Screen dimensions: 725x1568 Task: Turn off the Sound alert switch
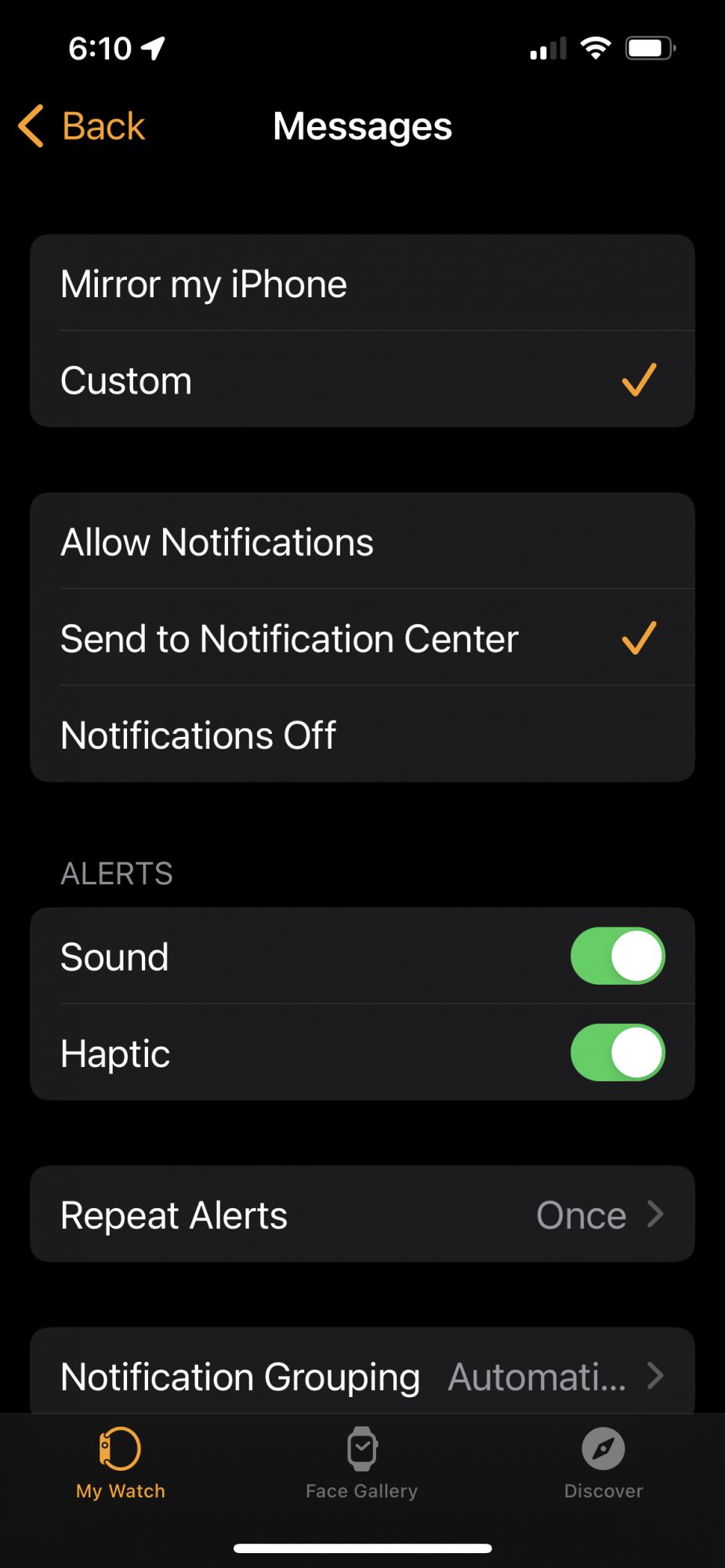pos(617,956)
